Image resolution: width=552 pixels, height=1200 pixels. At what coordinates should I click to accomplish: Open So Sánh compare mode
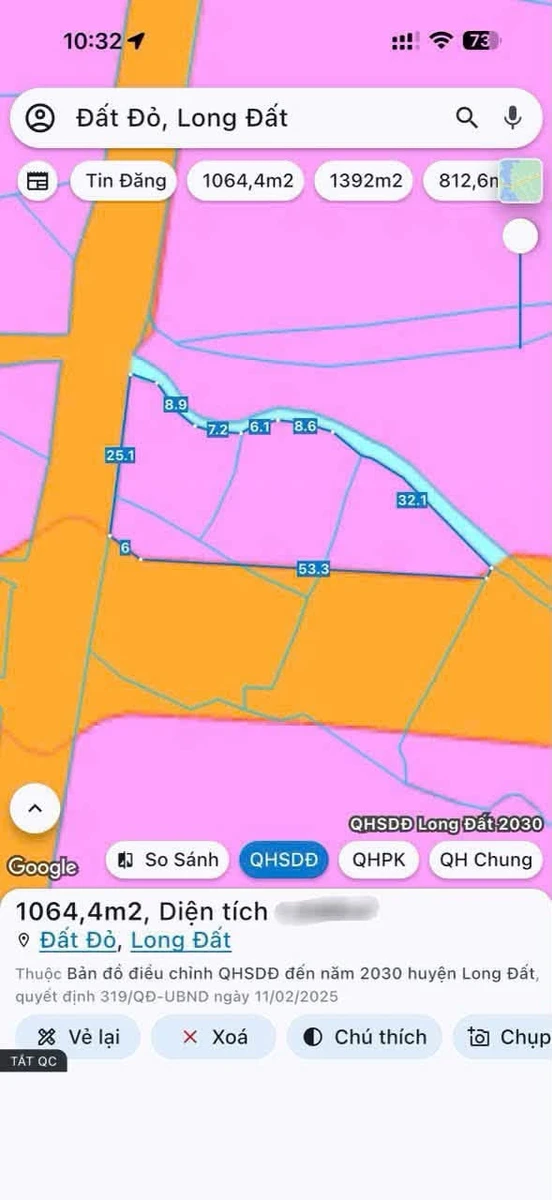tap(168, 860)
